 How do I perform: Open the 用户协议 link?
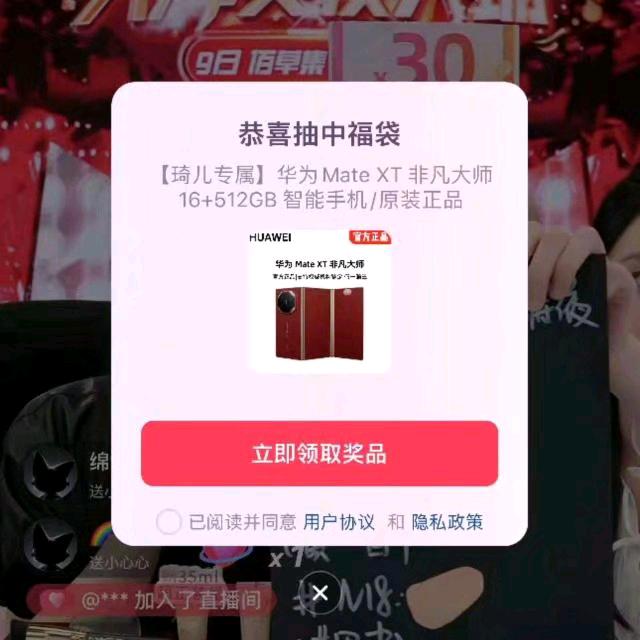pyautogui.click(x=339, y=521)
